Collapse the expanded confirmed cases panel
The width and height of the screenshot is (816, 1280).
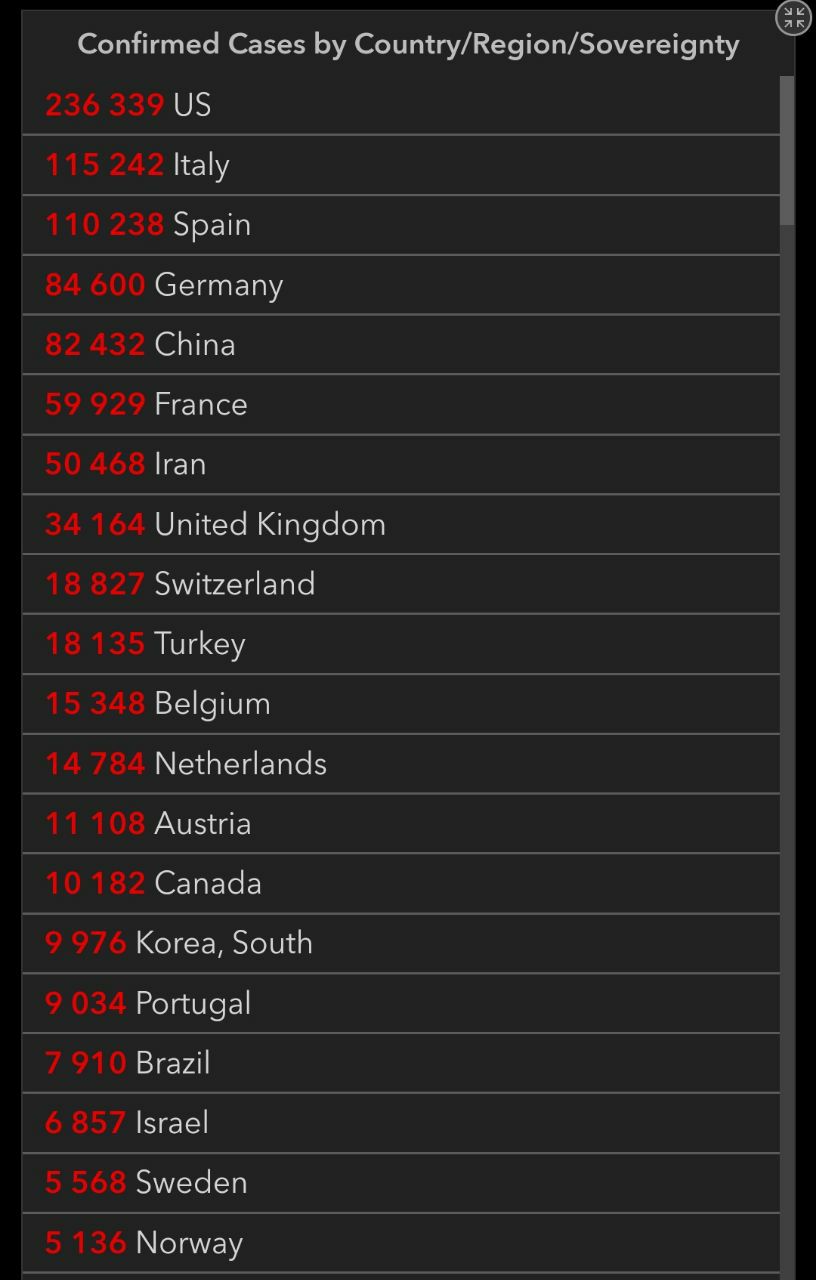(794, 17)
